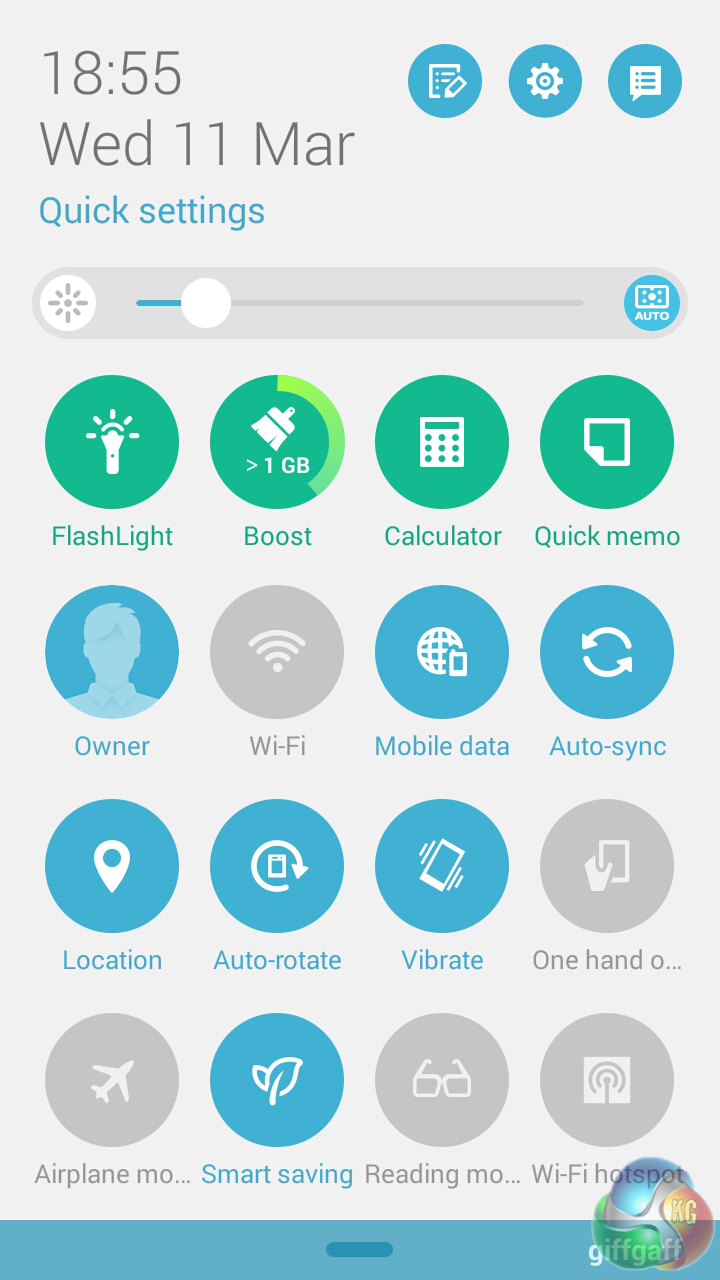Turn on Airplane mode
The height and width of the screenshot is (1280, 720).
coord(112,1080)
